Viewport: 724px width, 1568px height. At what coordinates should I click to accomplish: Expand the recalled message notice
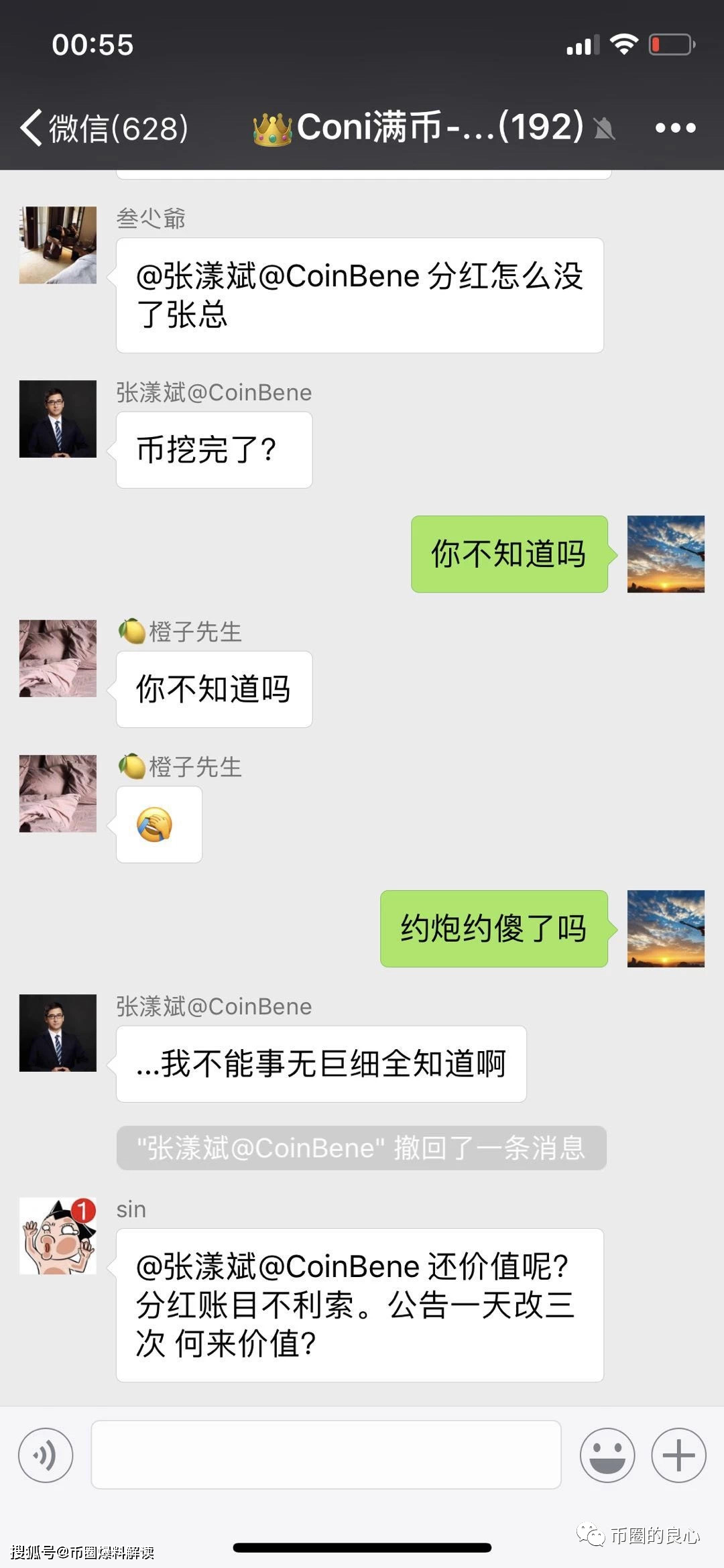click(x=361, y=1149)
